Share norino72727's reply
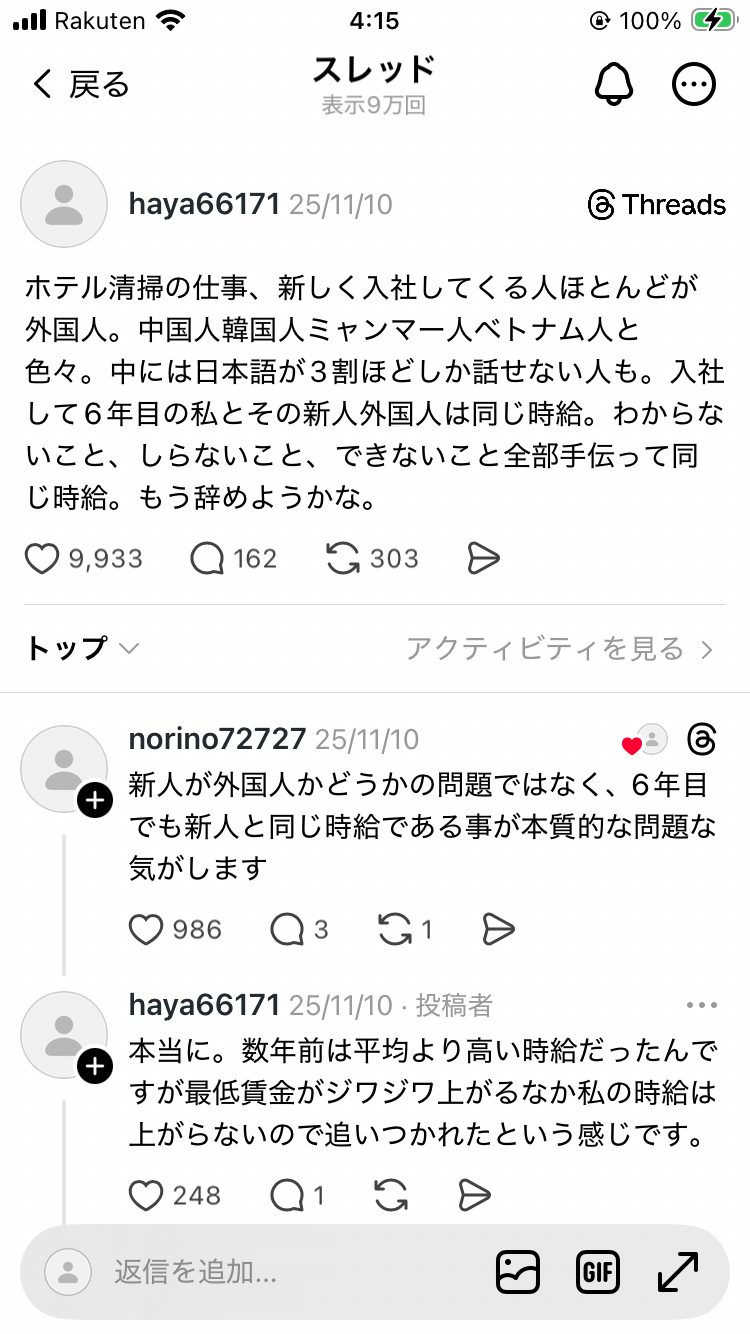The image size is (750, 1334). 498,930
